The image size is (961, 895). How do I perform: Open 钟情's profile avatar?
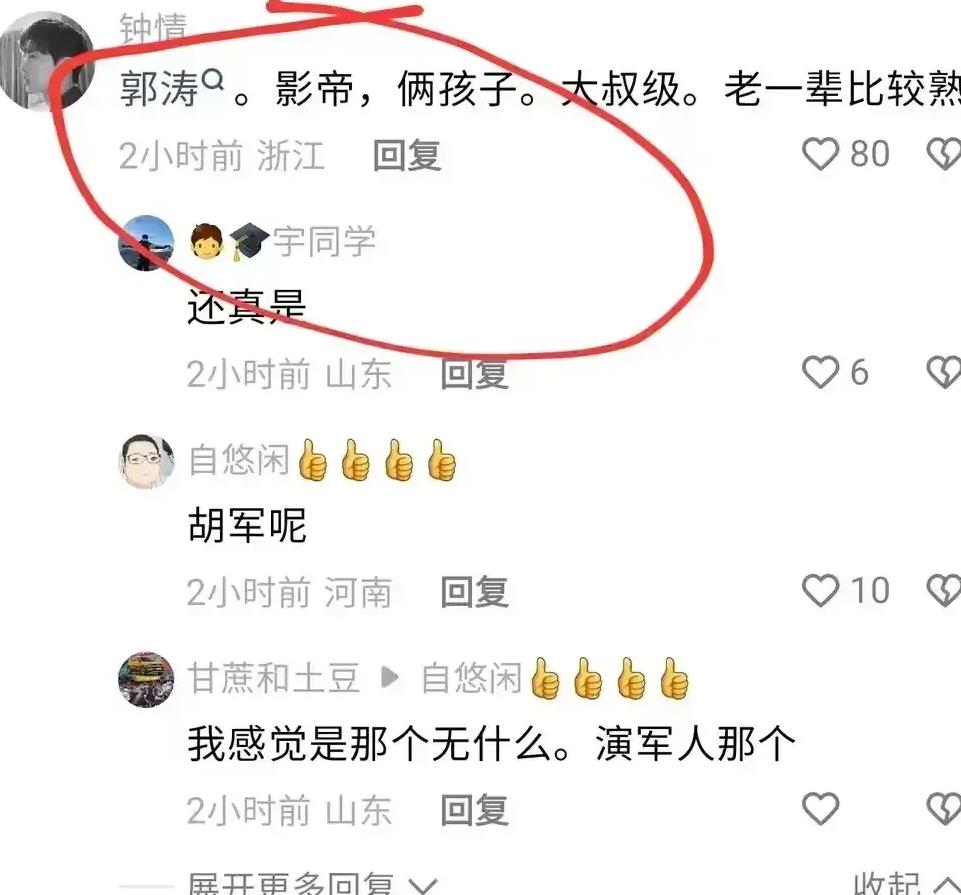[46, 62]
